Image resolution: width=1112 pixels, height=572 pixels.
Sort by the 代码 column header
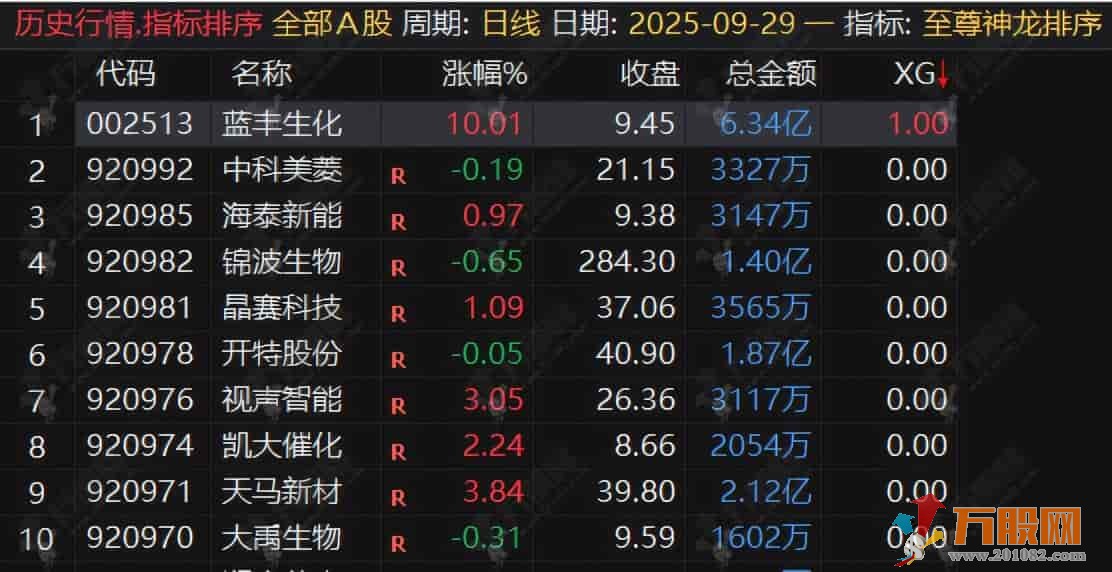126,74
